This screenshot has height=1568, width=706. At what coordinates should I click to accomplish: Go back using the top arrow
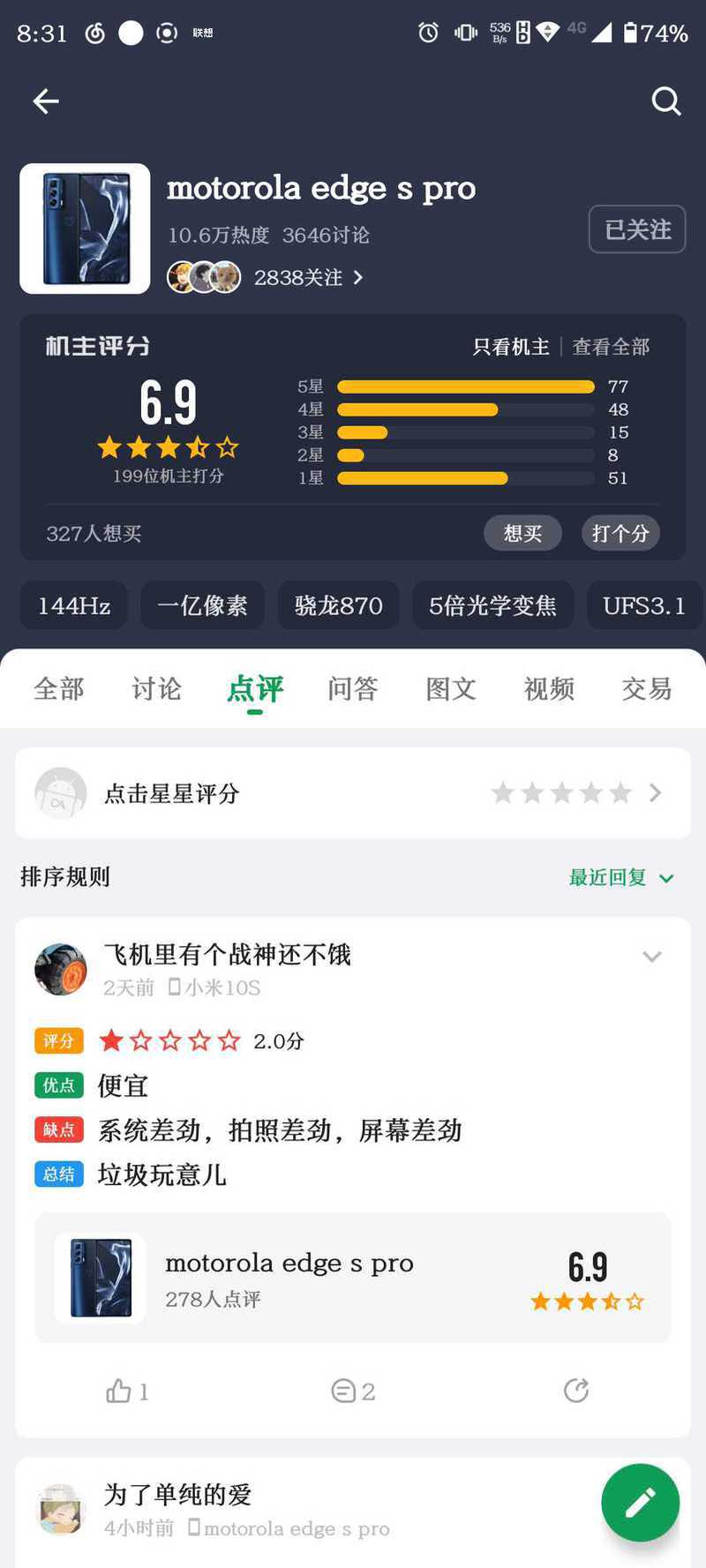[x=46, y=101]
